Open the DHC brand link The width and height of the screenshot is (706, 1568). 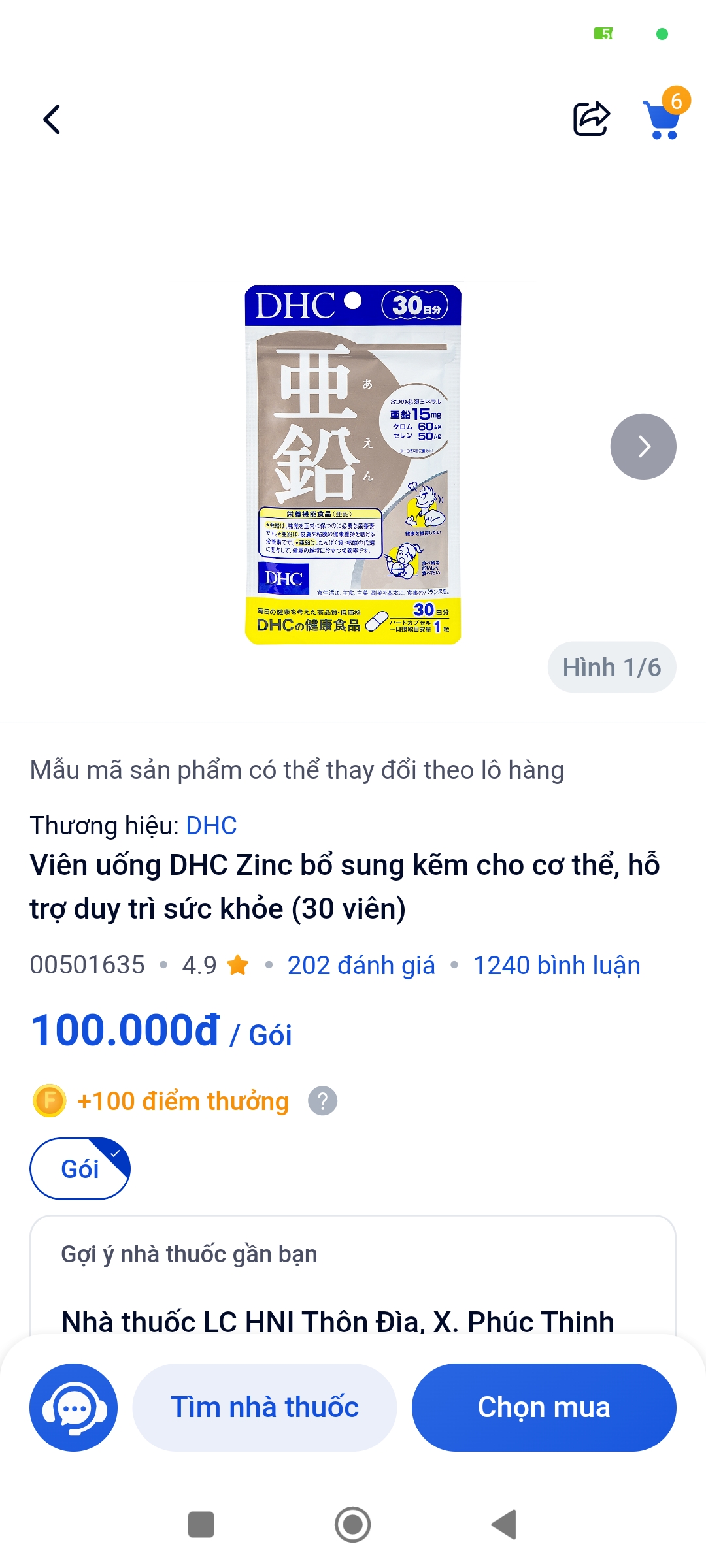point(211,826)
